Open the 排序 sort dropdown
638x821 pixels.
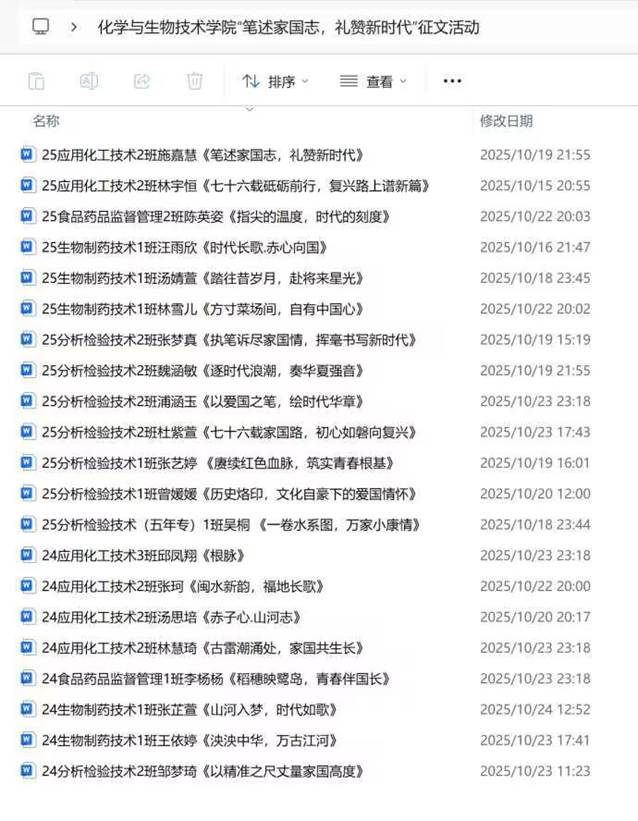[x=276, y=82]
